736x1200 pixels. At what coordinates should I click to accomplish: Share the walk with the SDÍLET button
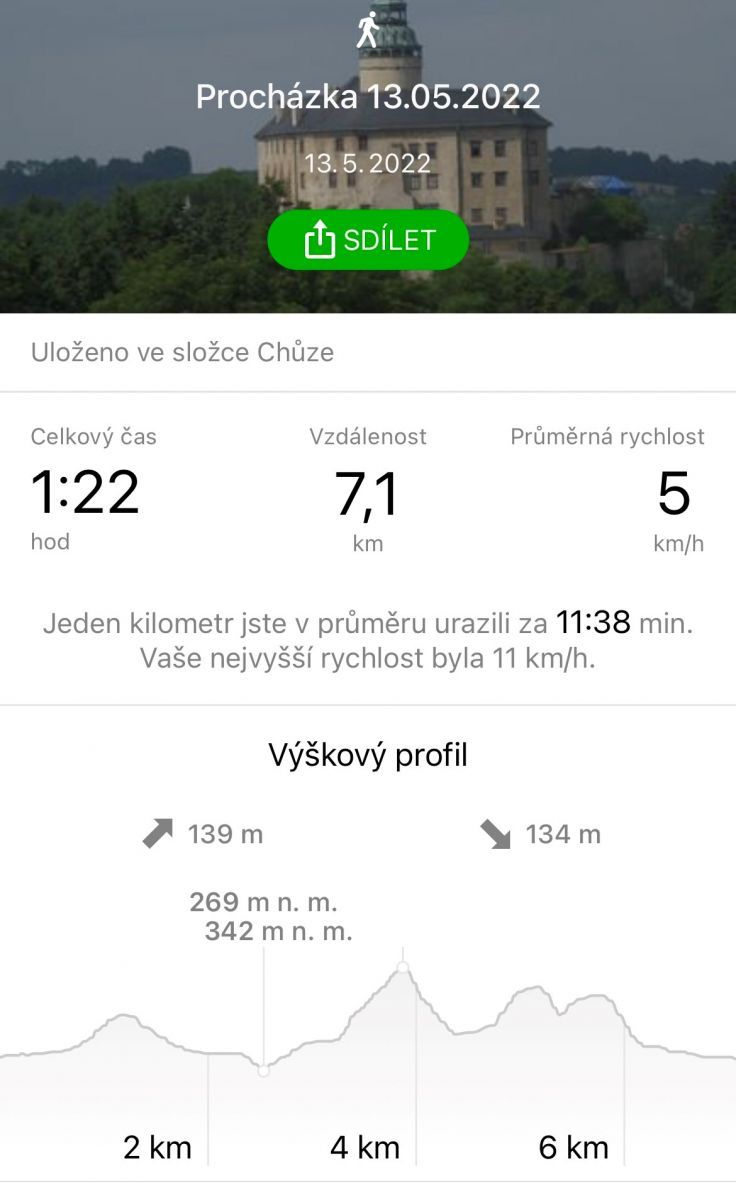pos(368,240)
